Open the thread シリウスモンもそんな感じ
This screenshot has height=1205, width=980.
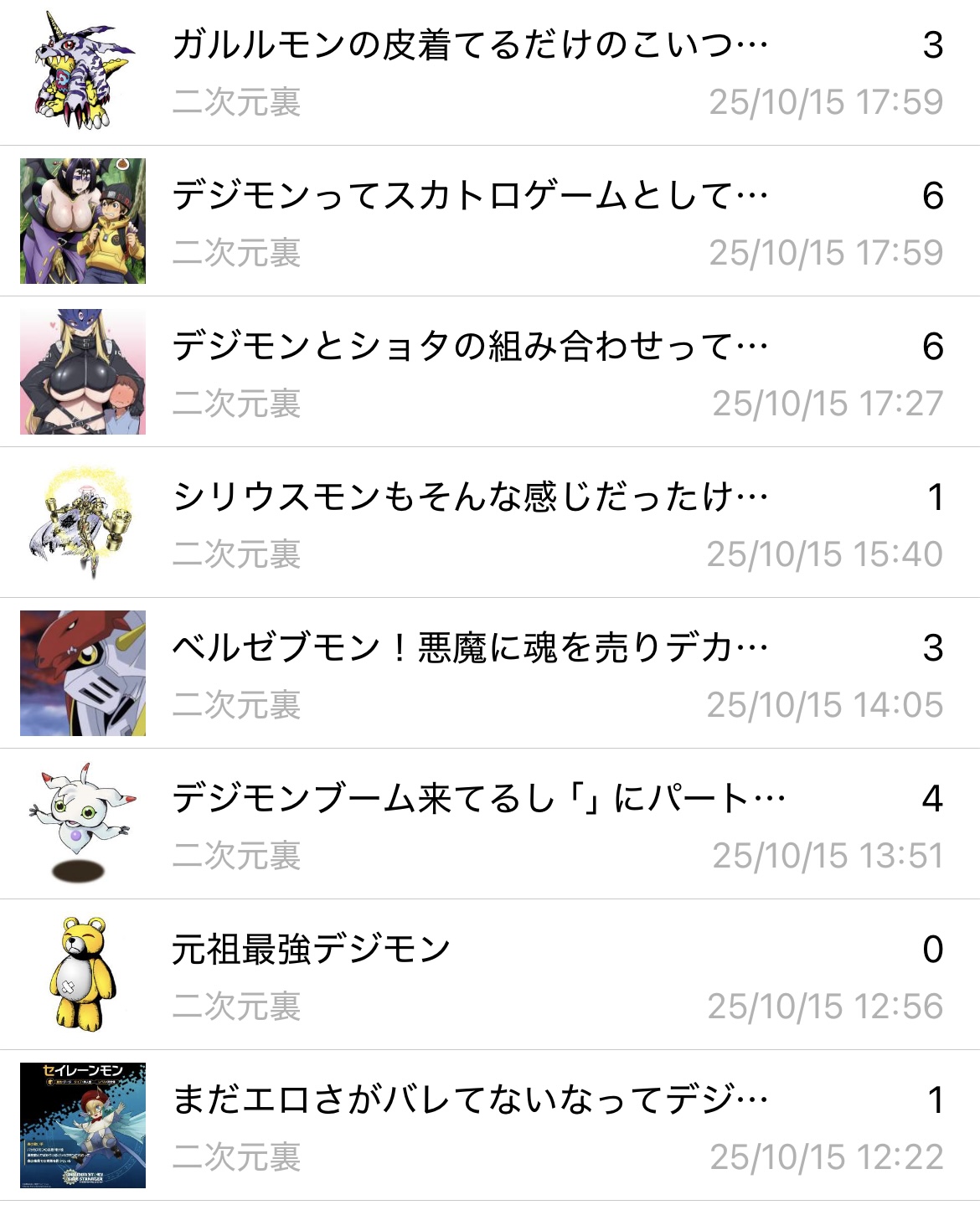click(x=469, y=497)
